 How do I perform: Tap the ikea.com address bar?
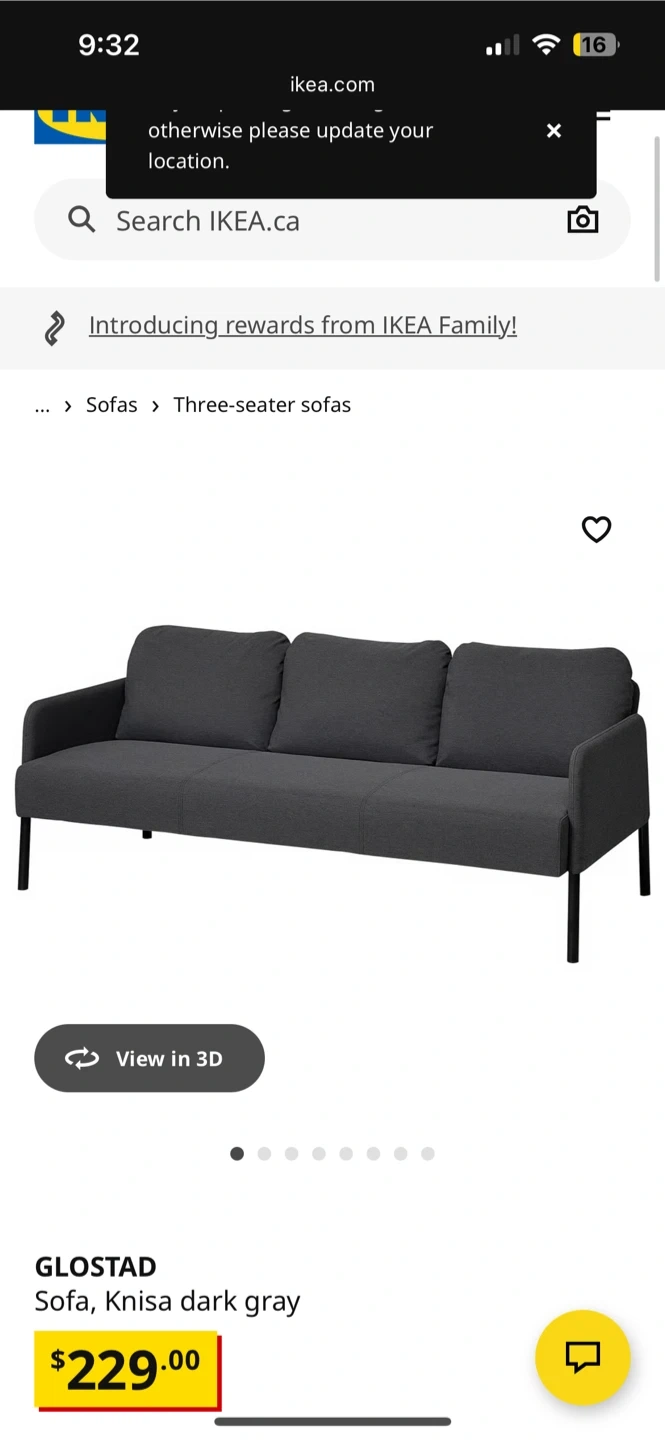point(332,85)
